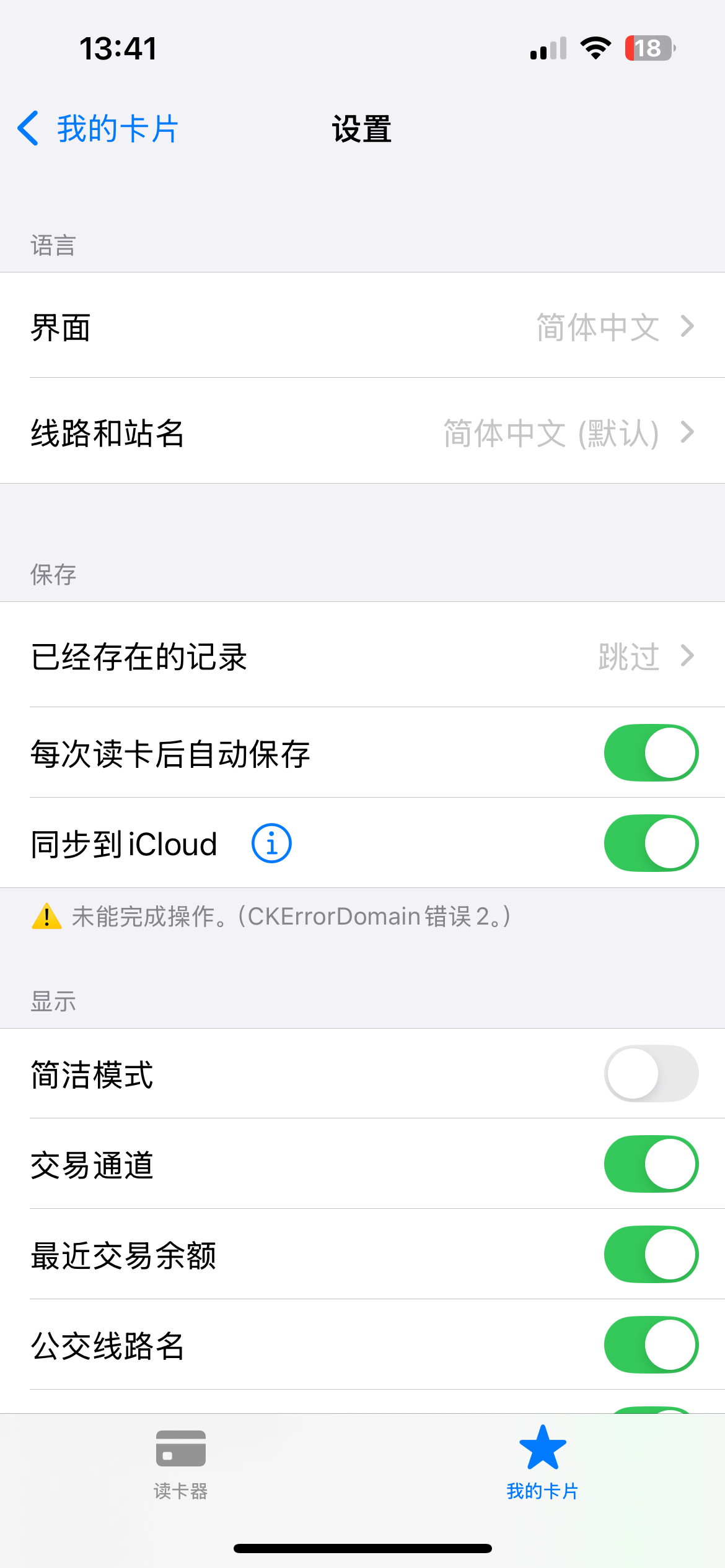Open 线路和站名 language setting
725x1568 pixels.
click(x=362, y=432)
